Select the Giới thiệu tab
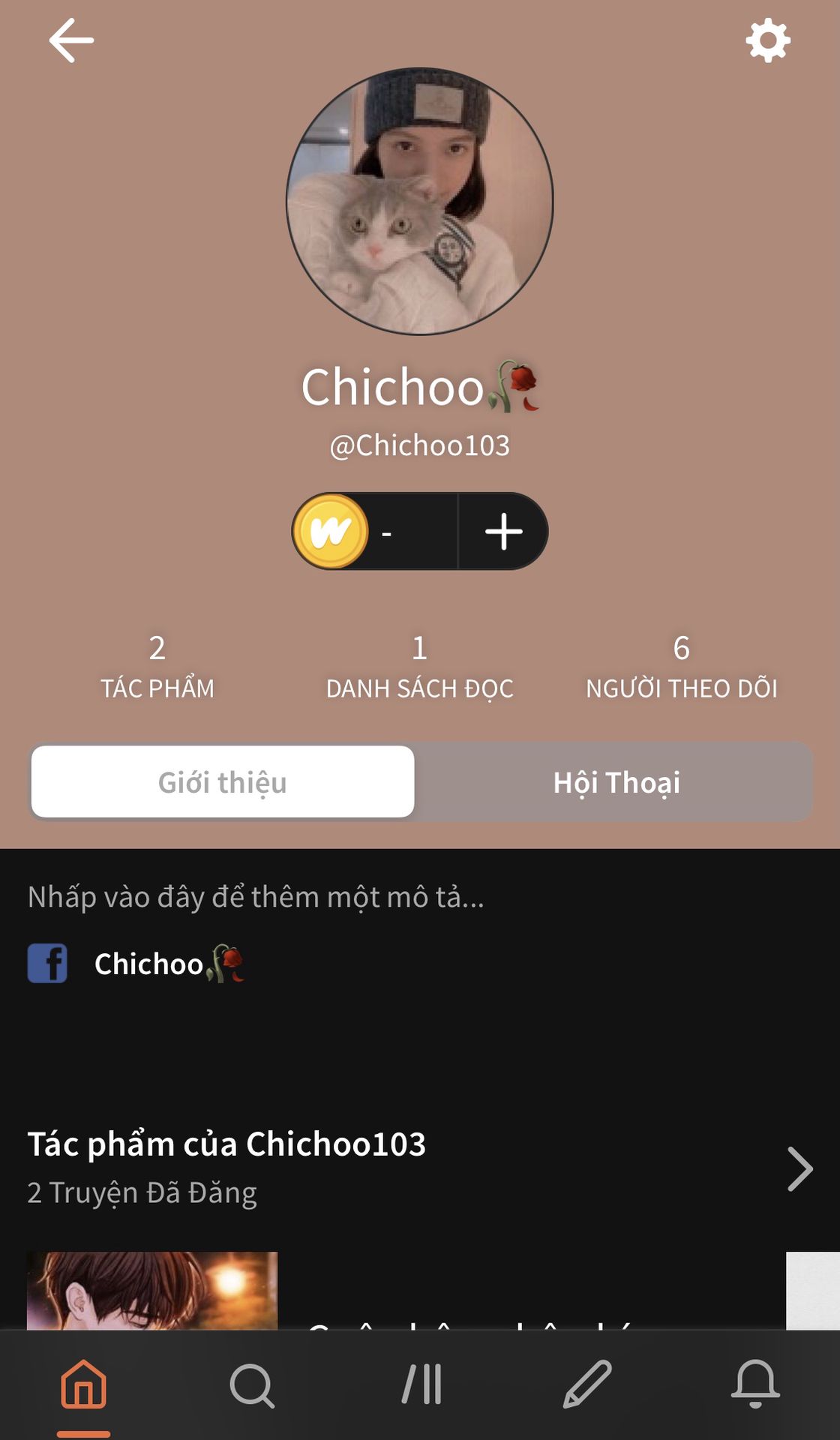Viewport: 840px width, 1440px height. coord(223,781)
